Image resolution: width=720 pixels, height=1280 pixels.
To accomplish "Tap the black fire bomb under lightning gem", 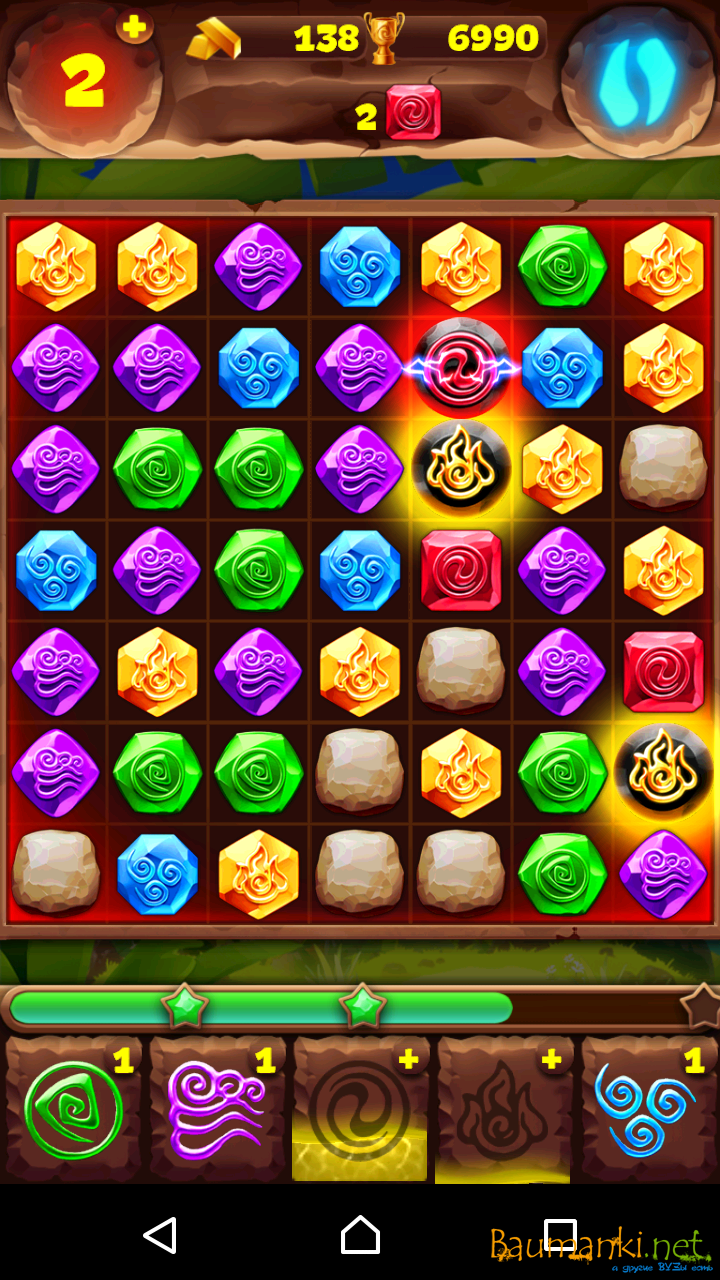I will click(x=461, y=468).
